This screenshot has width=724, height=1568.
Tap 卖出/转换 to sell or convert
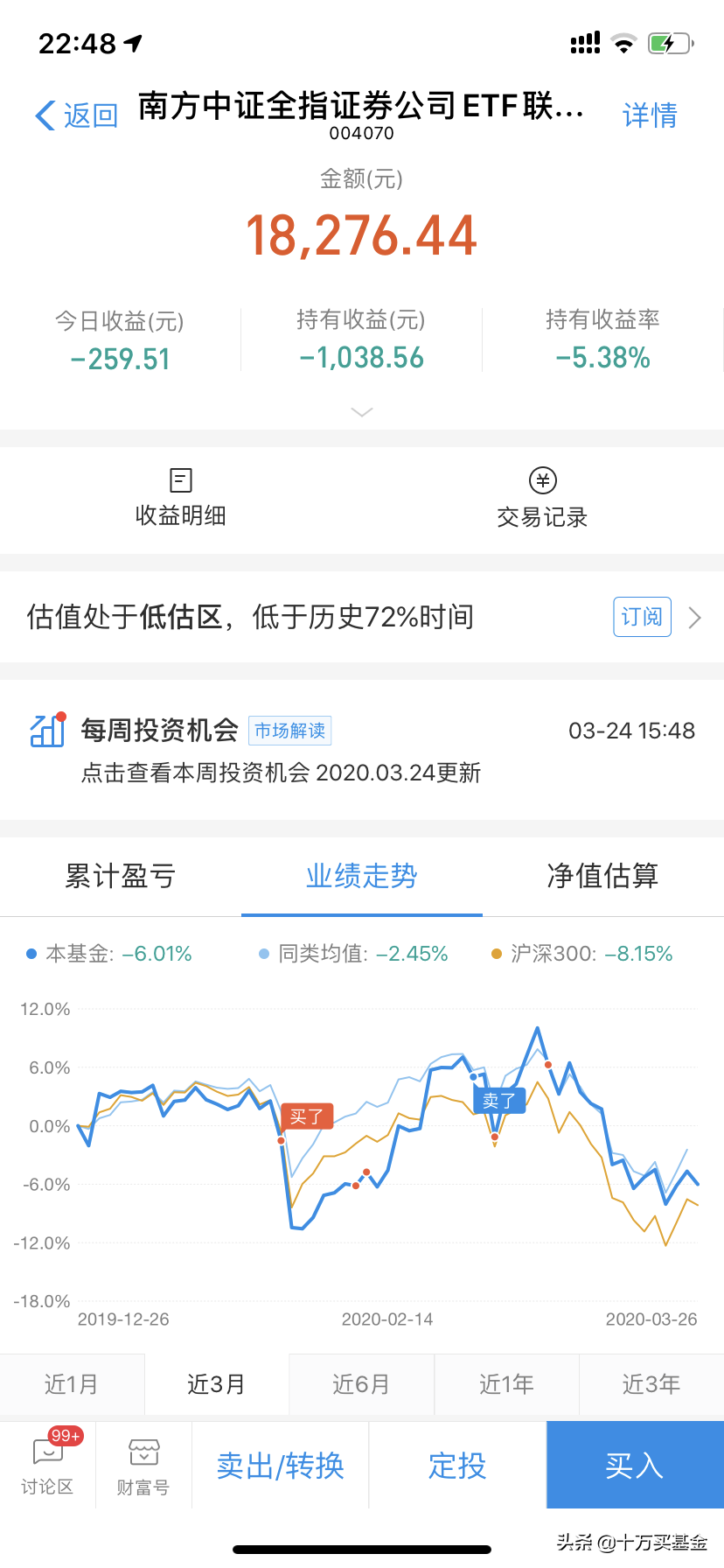click(x=280, y=1466)
